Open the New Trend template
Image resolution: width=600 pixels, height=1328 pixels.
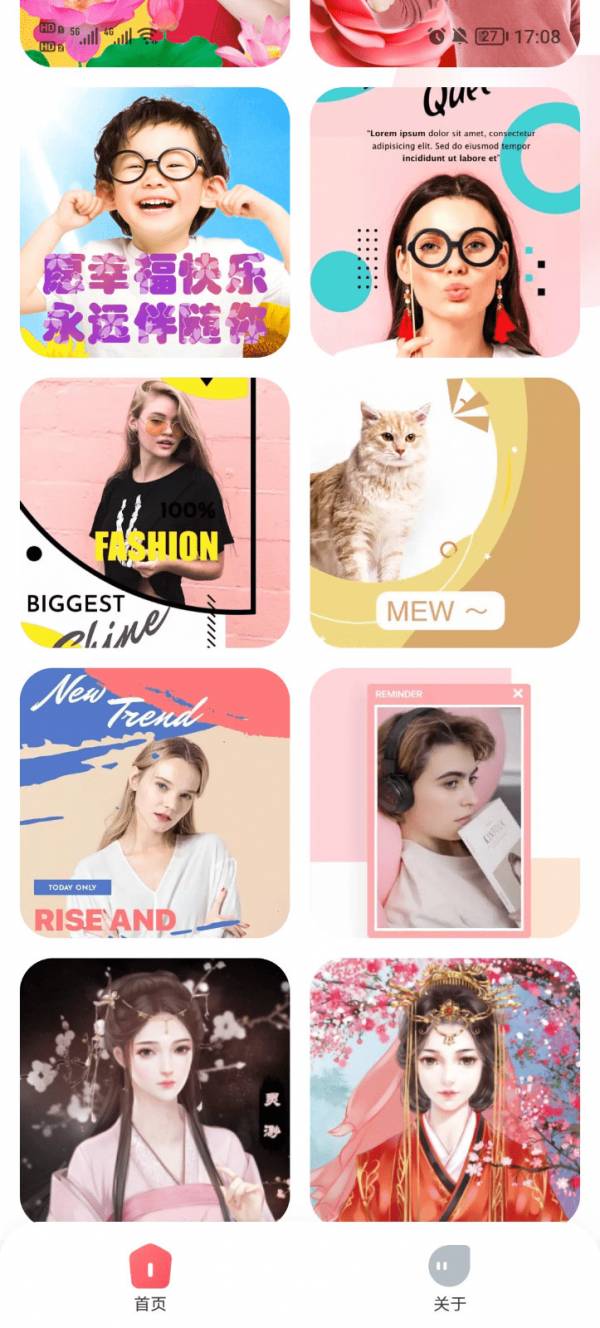coord(155,802)
